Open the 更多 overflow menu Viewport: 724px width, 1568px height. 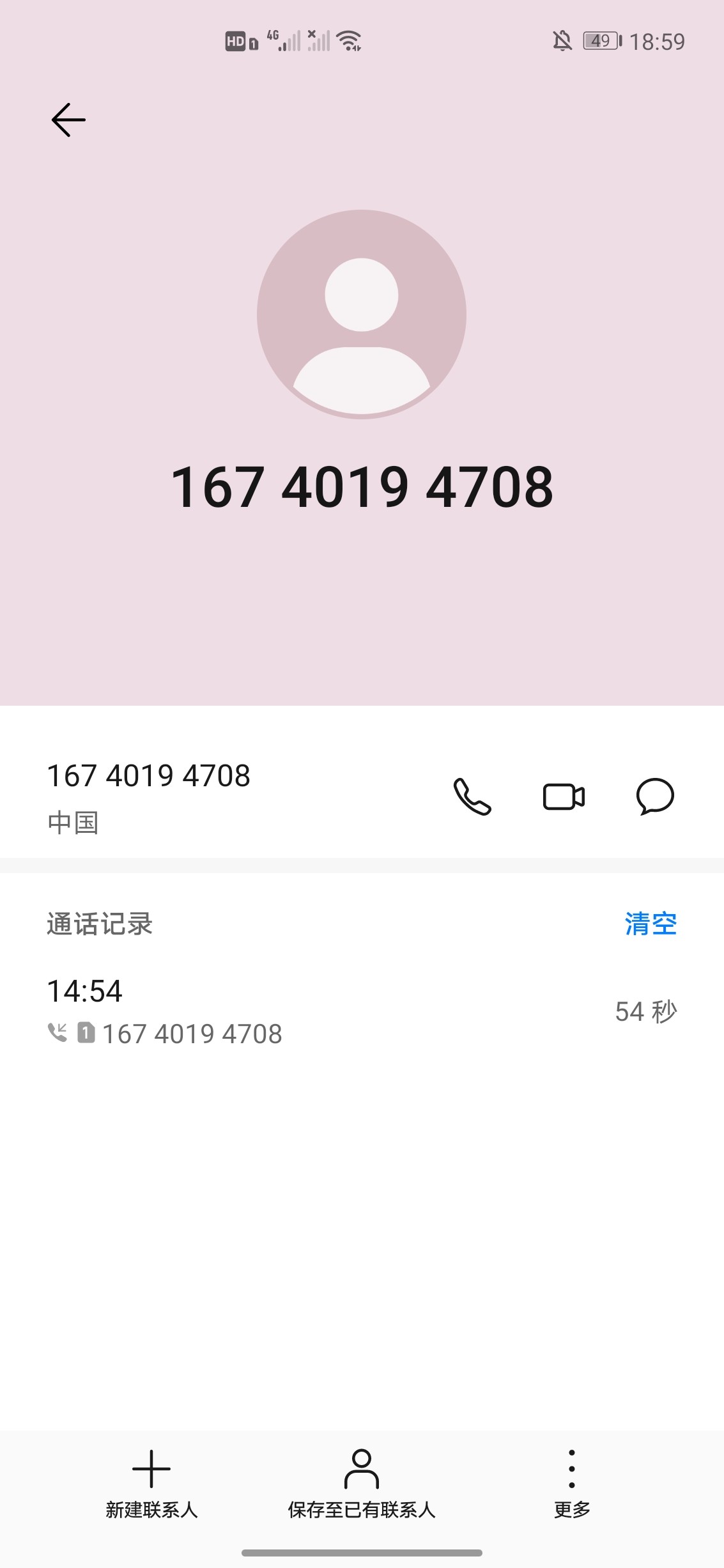(x=572, y=1484)
